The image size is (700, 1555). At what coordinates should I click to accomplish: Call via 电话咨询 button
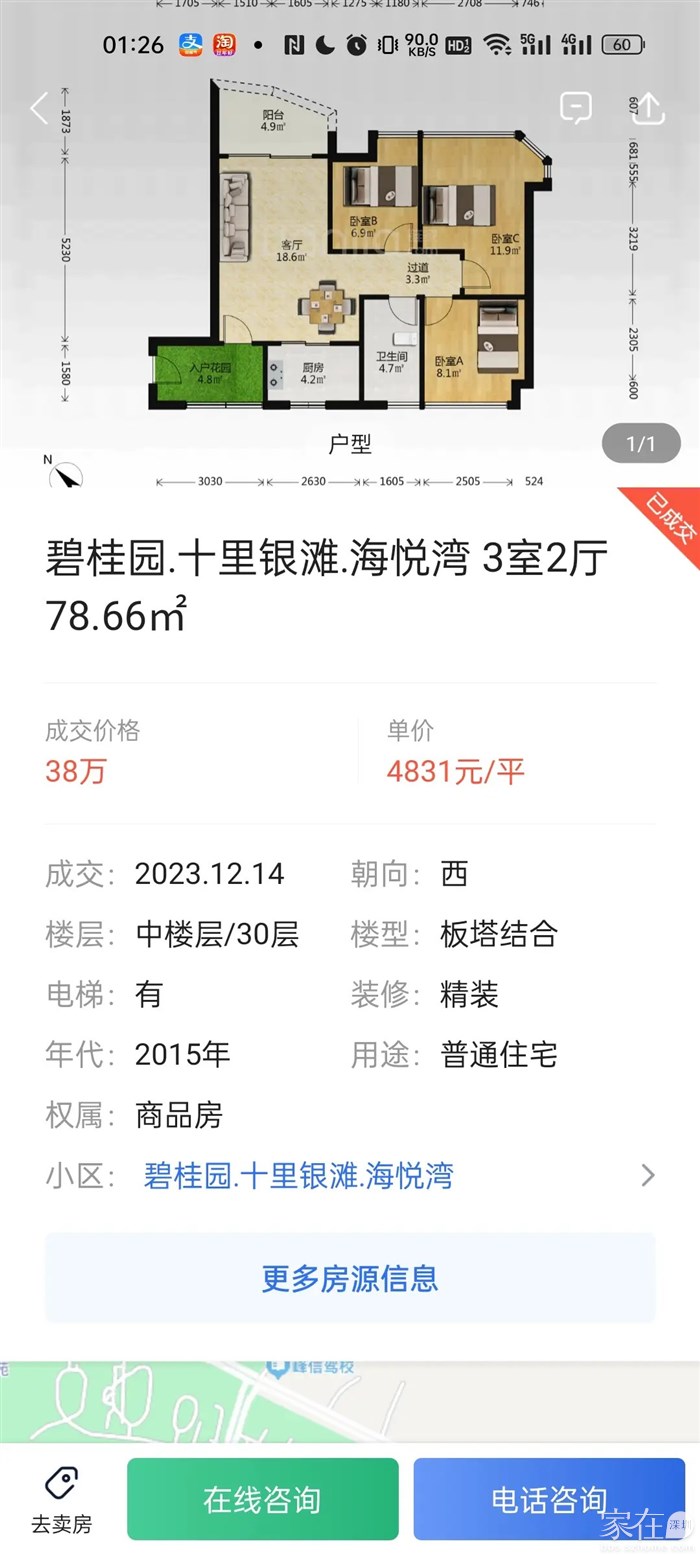[x=549, y=1499]
